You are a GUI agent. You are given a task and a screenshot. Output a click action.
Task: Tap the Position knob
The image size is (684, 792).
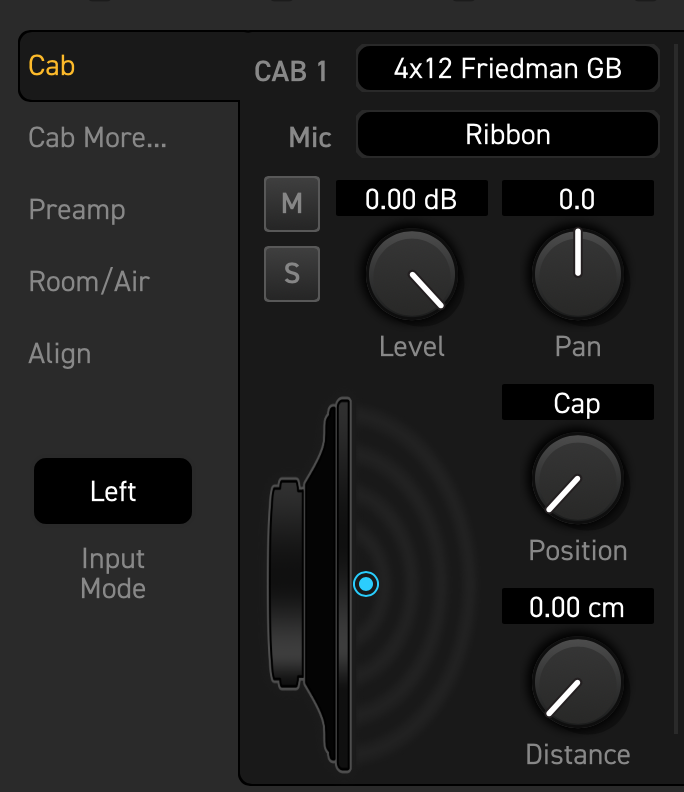[578, 478]
